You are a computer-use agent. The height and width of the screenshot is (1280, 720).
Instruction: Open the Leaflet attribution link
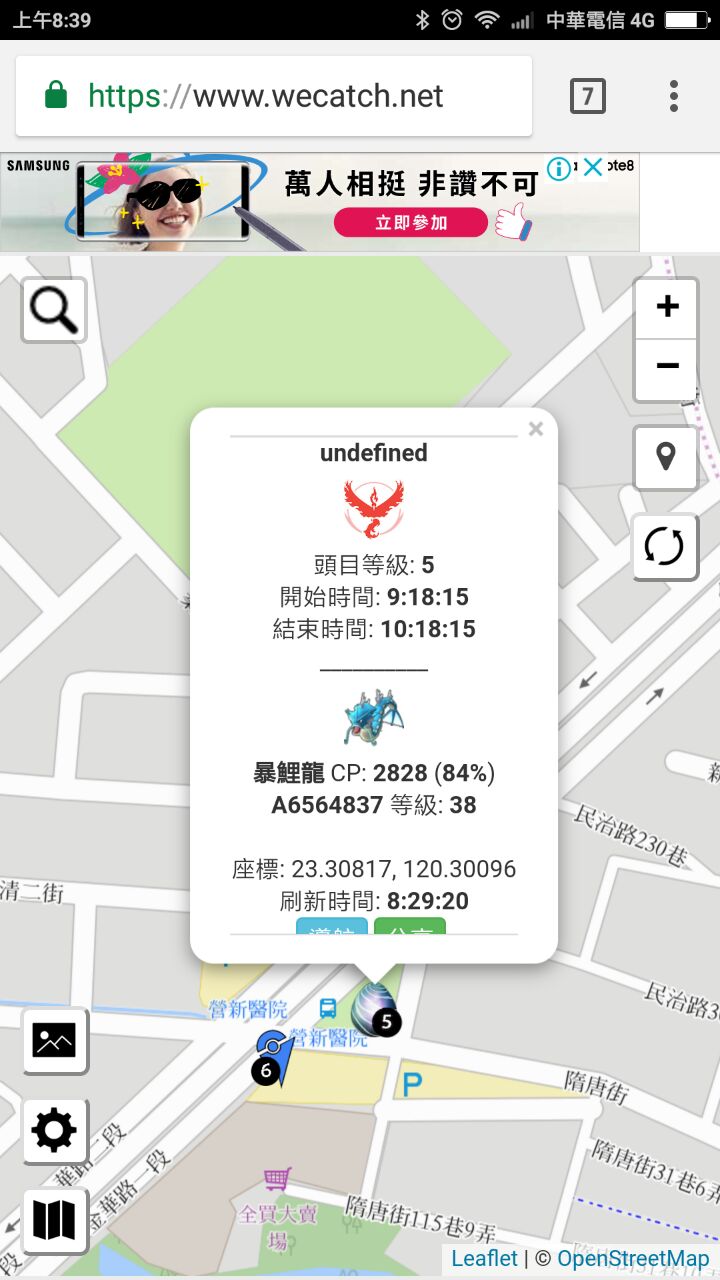(x=485, y=1259)
